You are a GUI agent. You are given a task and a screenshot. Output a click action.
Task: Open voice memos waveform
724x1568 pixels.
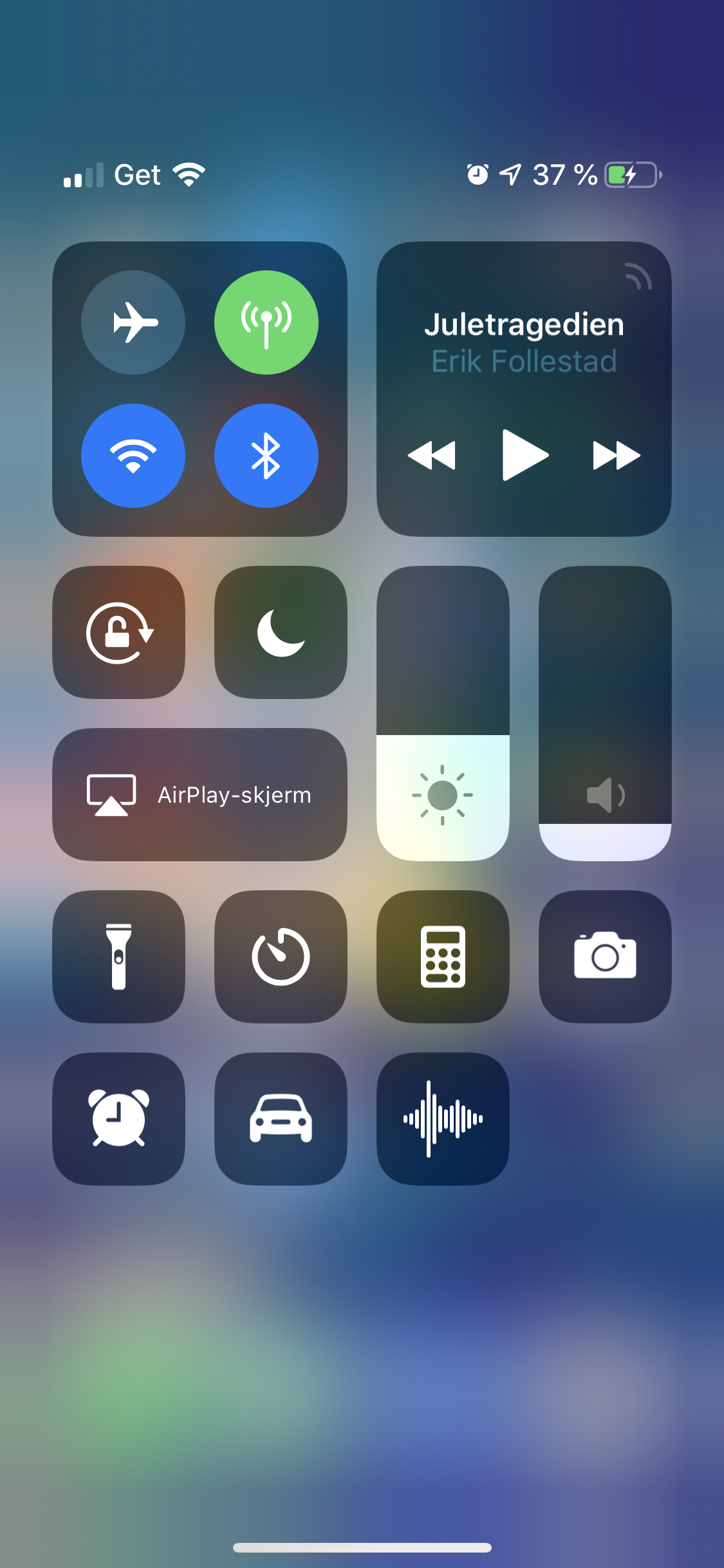click(443, 1119)
